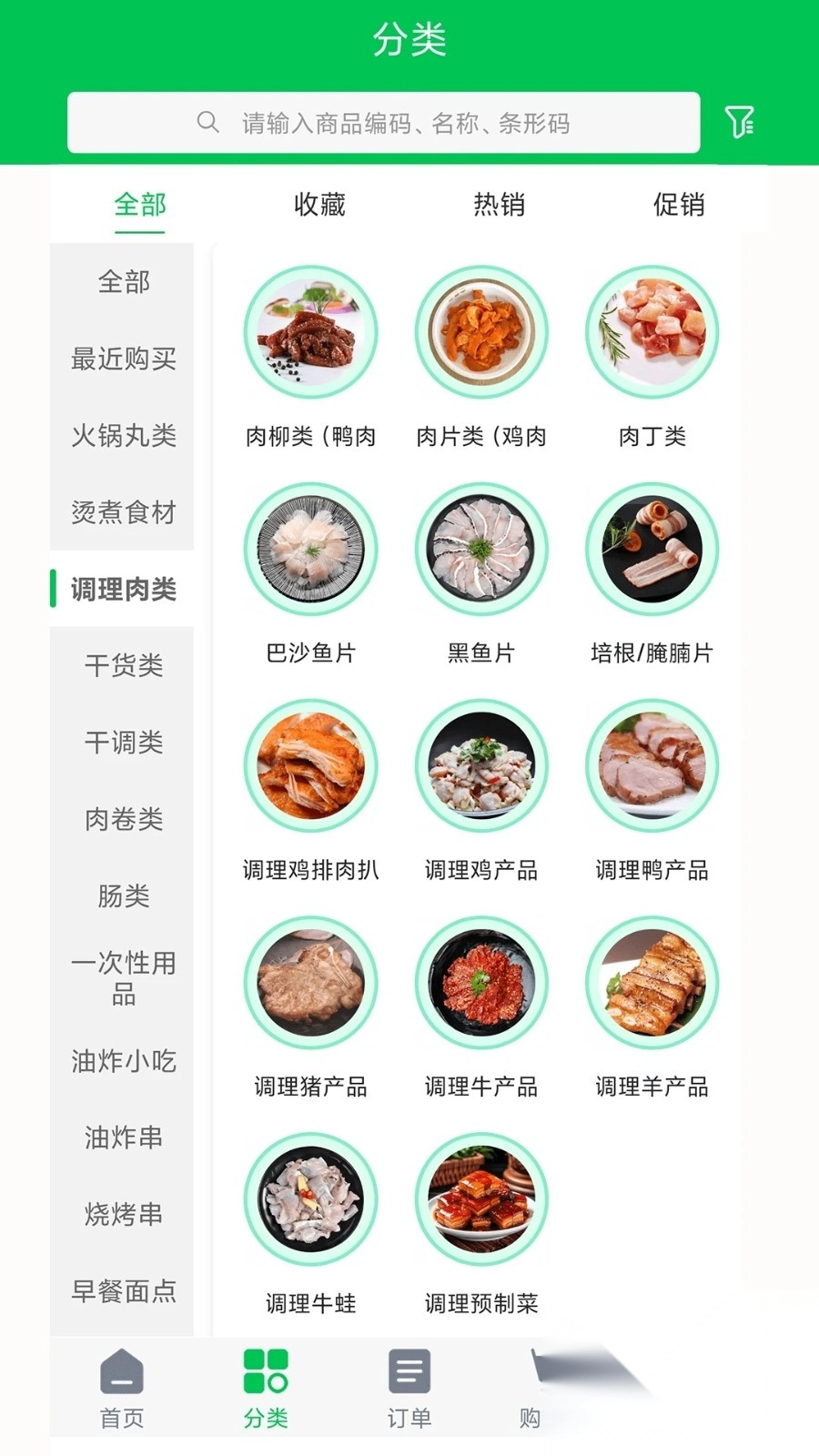Screen dimensions: 819x1456
Task: Open the 调理预制菜 category
Action: (x=481, y=1199)
